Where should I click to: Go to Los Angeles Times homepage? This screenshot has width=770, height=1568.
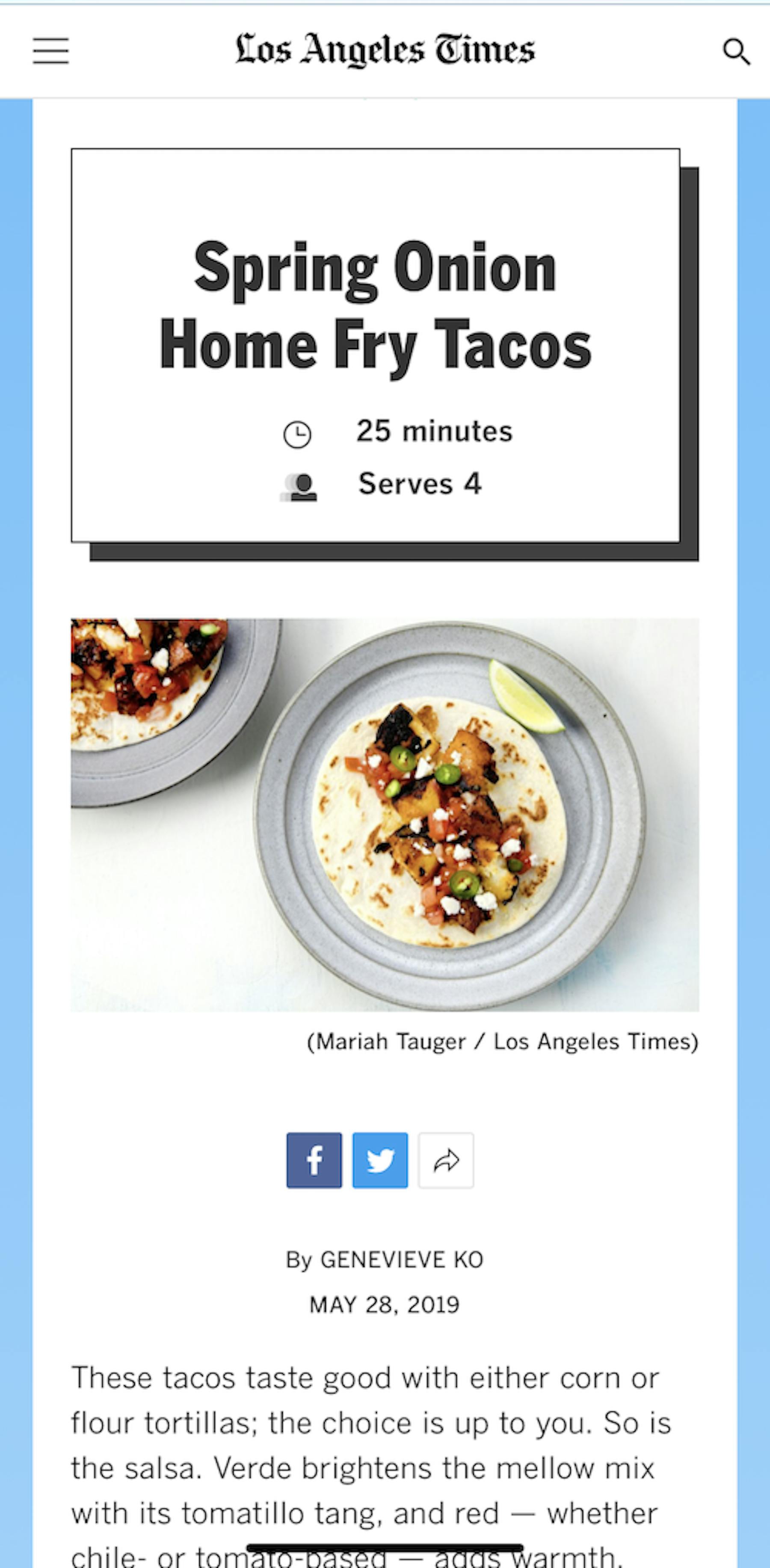pyautogui.click(x=385, y=50)
